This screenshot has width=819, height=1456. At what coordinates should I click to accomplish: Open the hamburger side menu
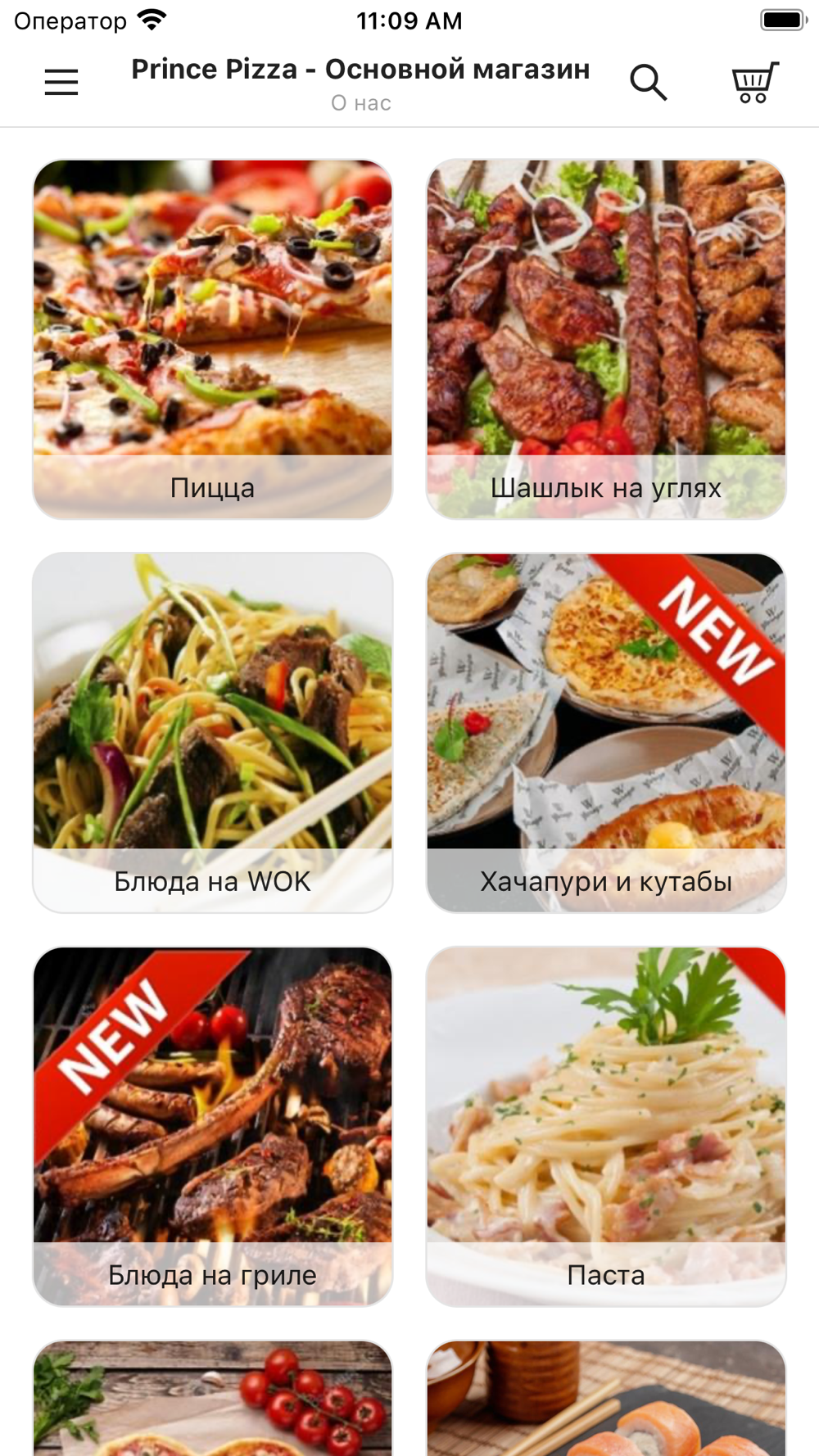click(61, 82)
